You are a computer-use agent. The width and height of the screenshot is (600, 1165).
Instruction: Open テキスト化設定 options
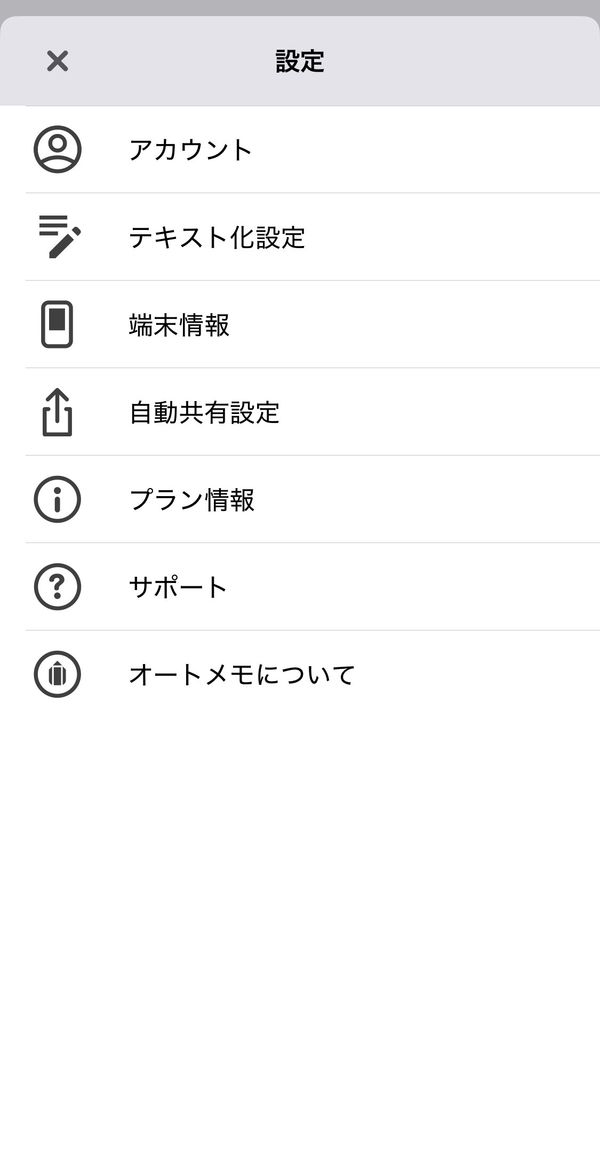[x=313, y=237]
